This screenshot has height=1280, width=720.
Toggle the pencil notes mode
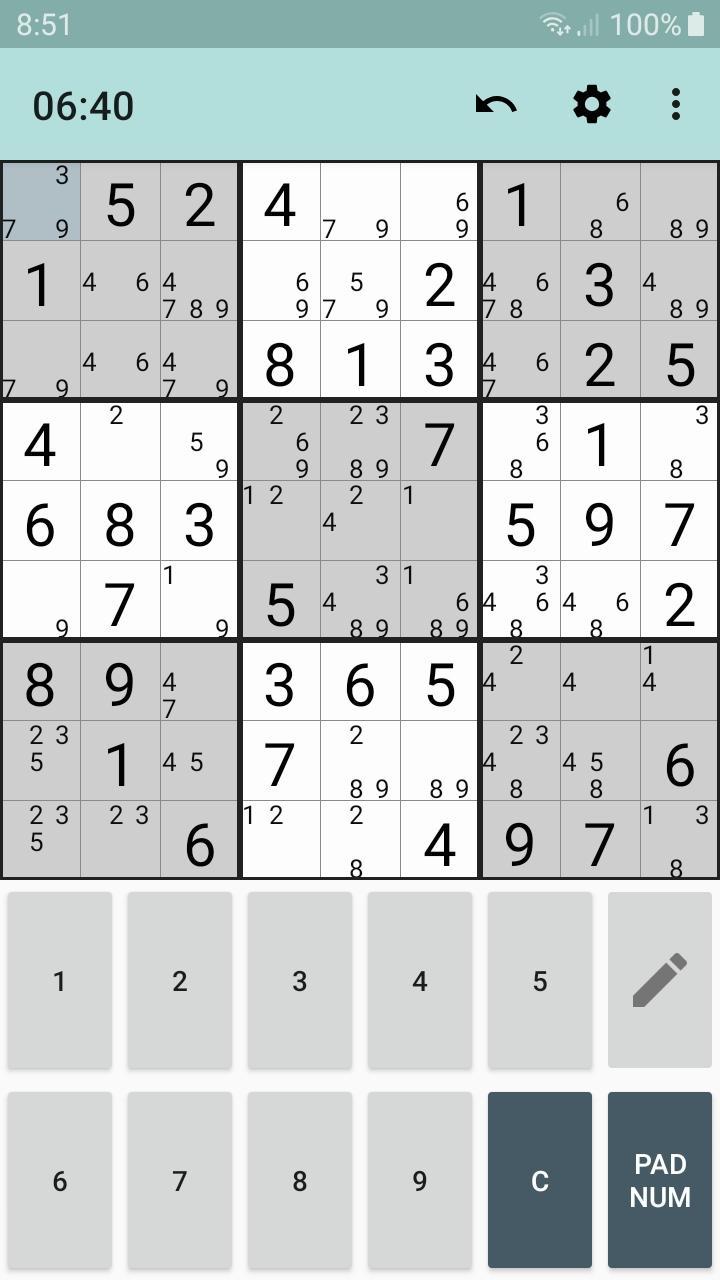pyautogui.click(x=660, y=981)
